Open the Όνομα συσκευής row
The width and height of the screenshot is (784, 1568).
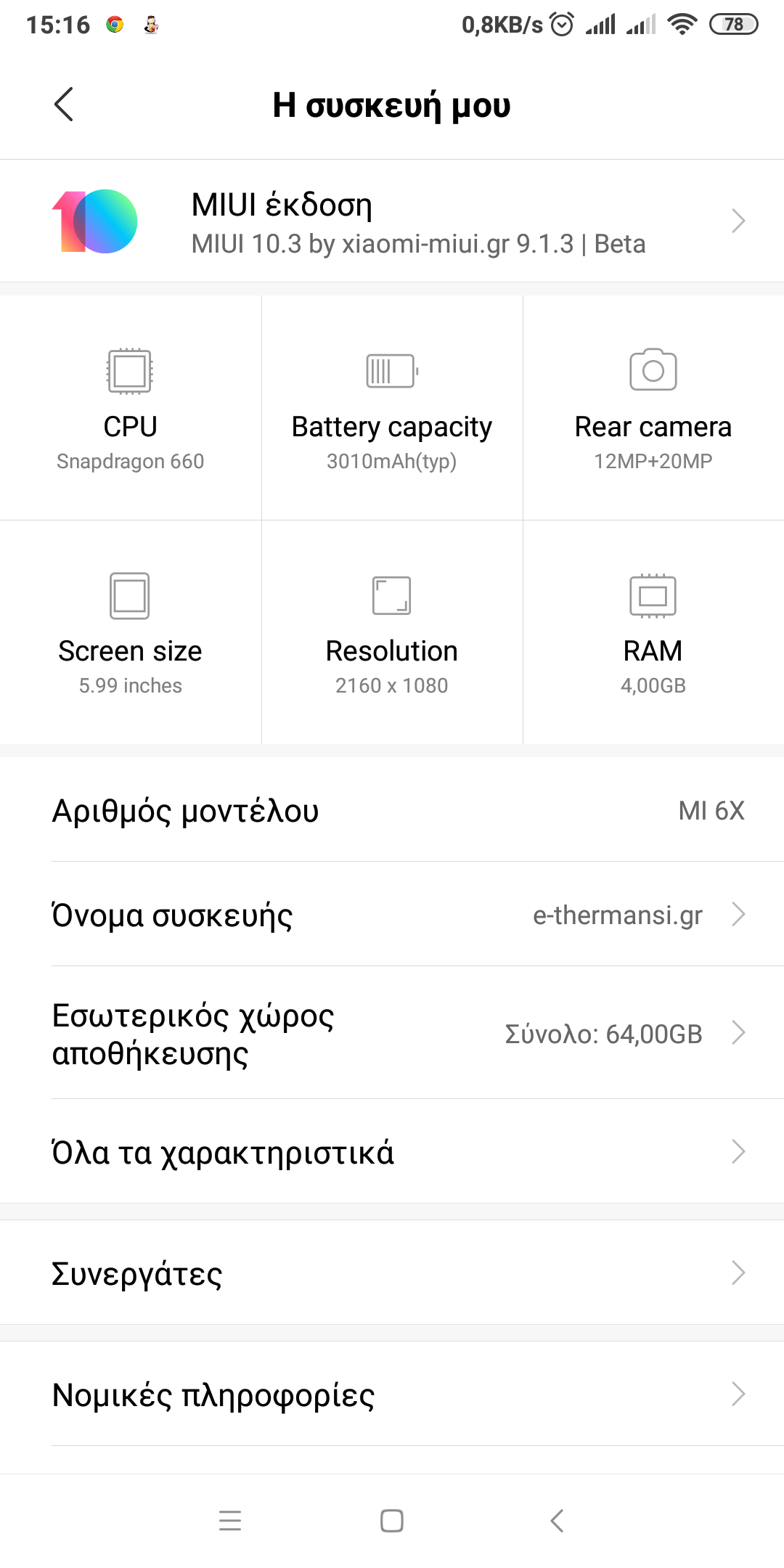click(392, 915)
